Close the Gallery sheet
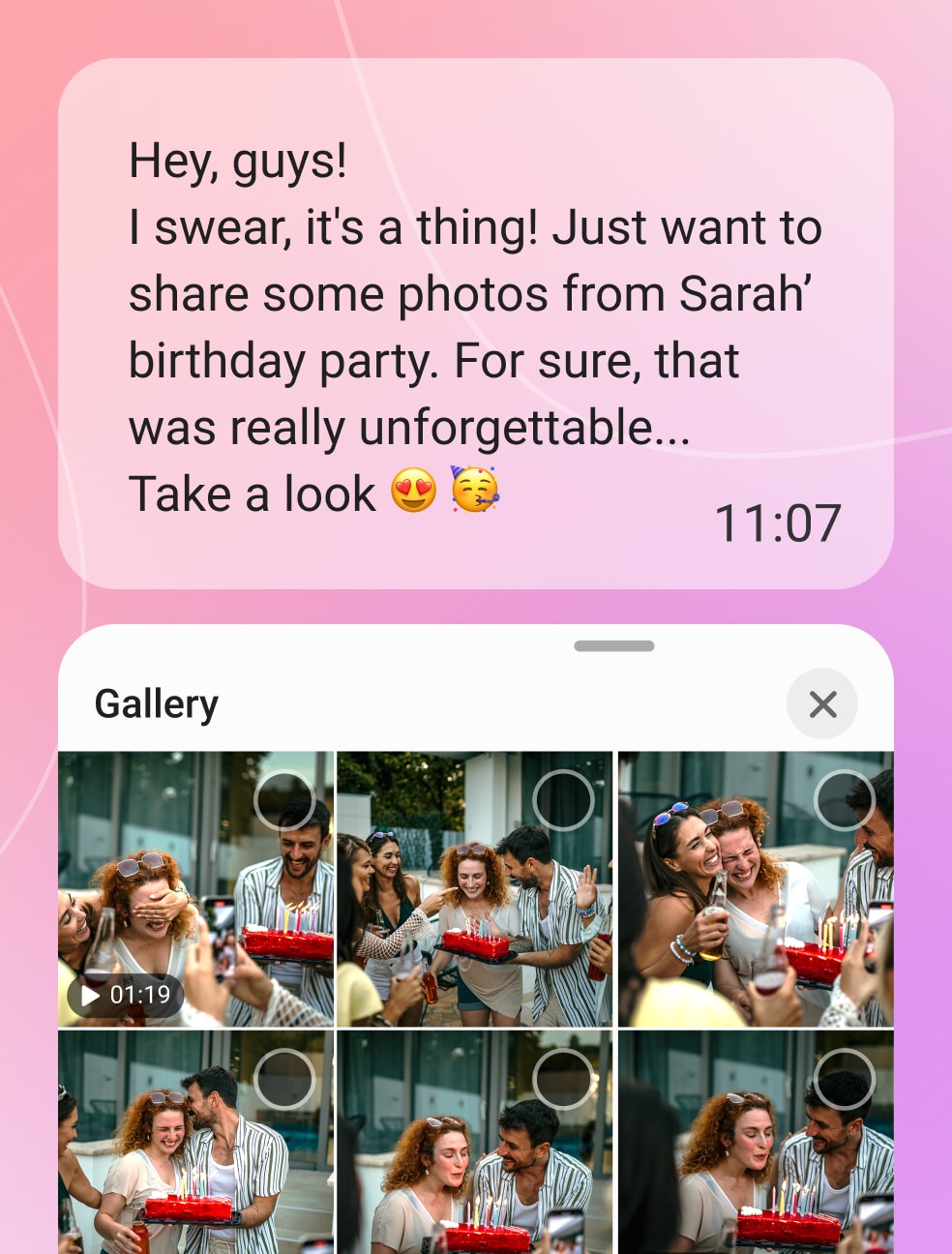This screenshot has width=952, height=1254. pyautogui.click(x=822, y=703)
